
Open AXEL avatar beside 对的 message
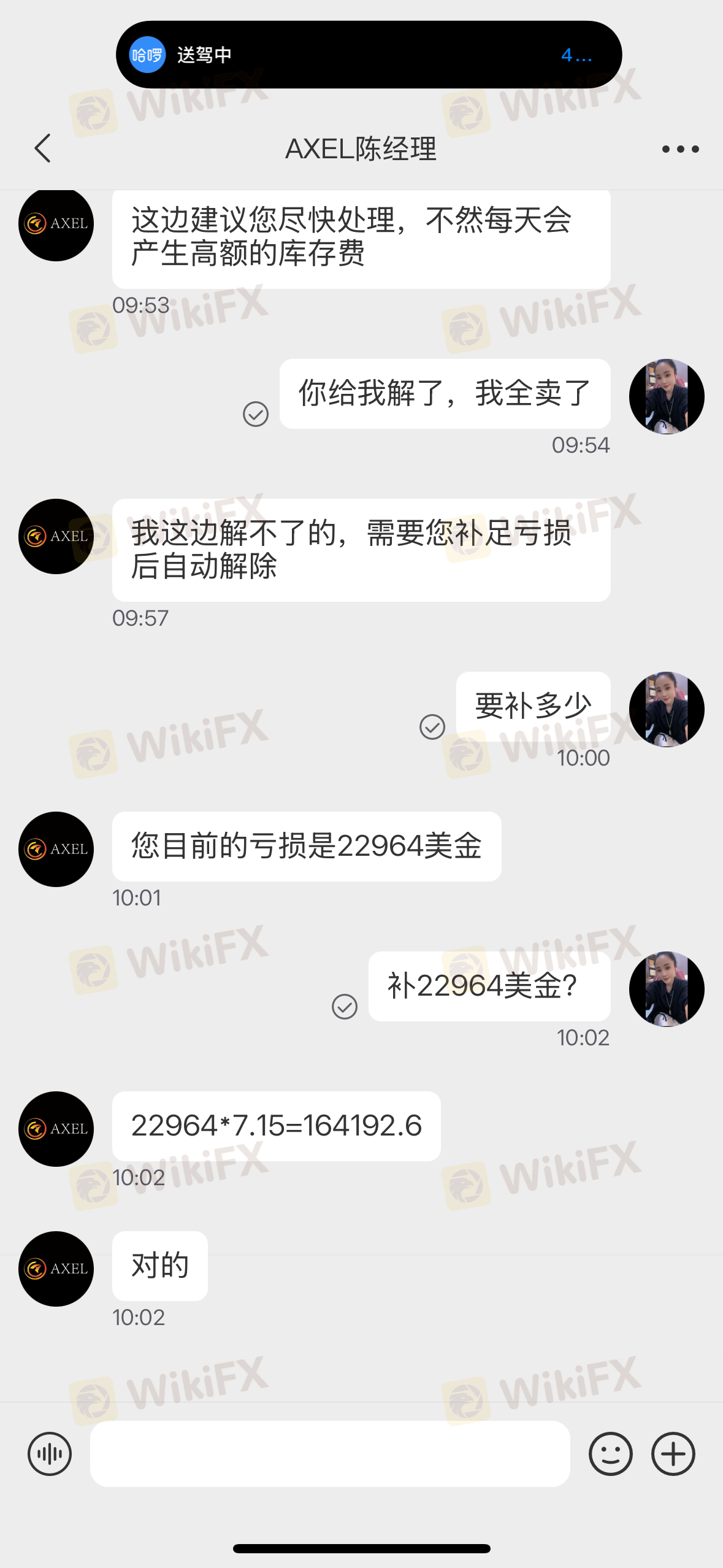[56, 1268]
